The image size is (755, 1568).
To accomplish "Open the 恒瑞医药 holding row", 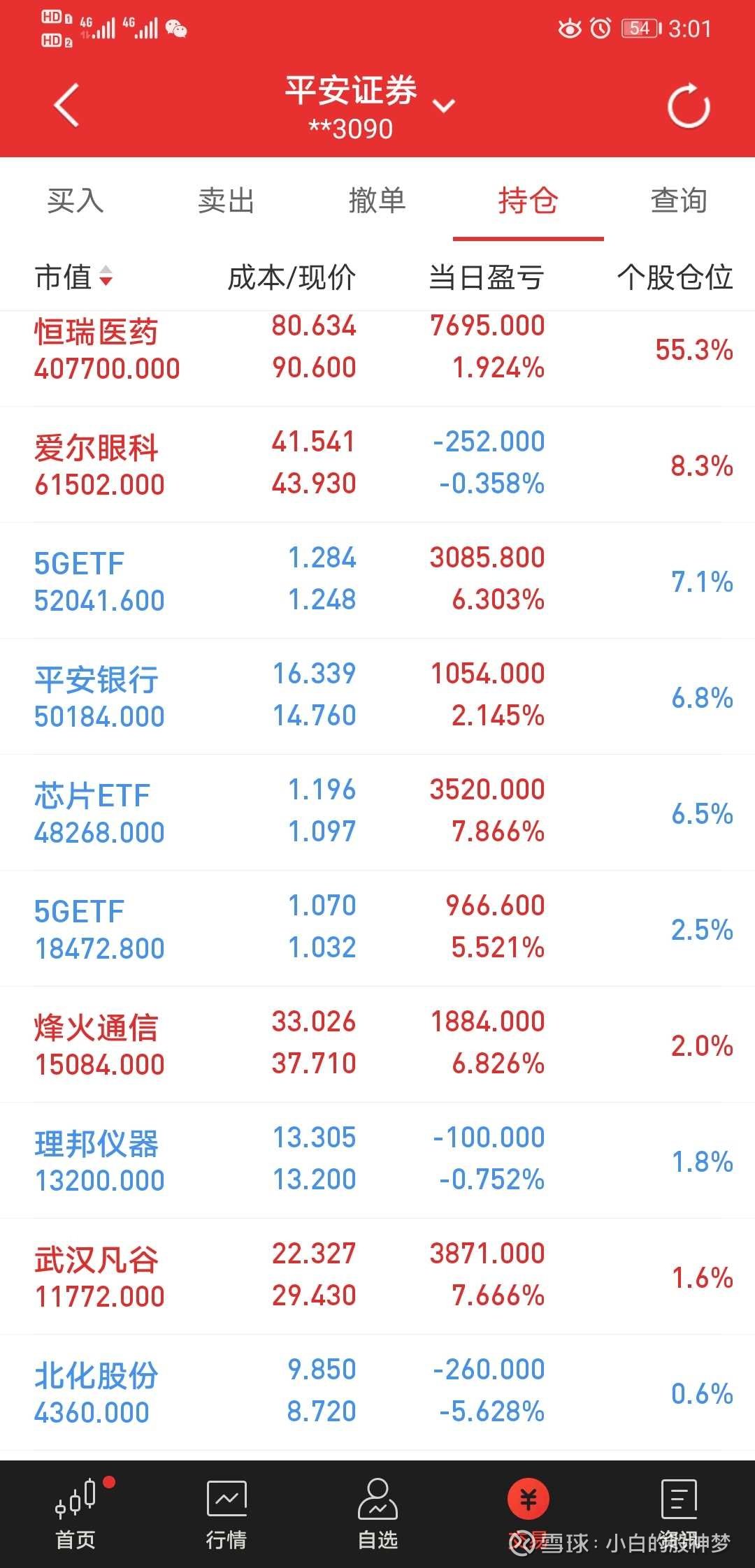I will [x=377, y=348].
